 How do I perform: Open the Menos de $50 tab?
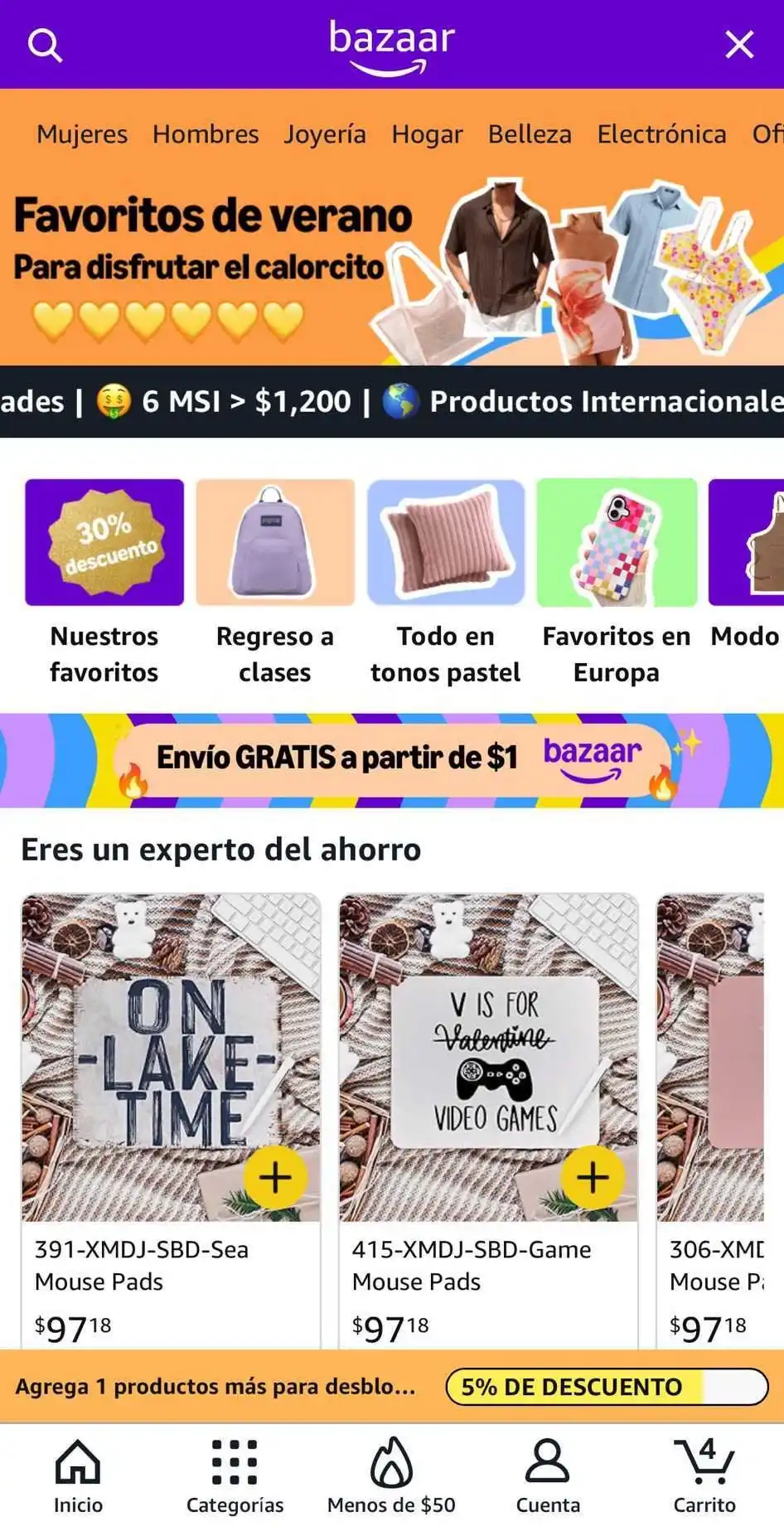(391, 1475)
